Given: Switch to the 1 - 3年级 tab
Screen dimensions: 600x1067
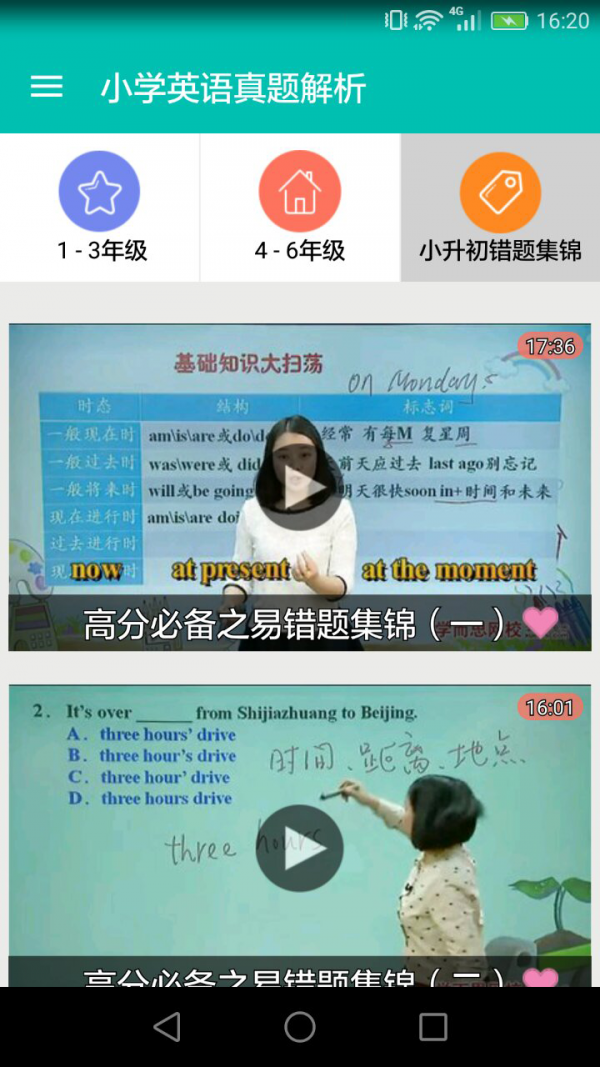Looking at the screenshot, I should pyautogui.click(x=100, y=208).
